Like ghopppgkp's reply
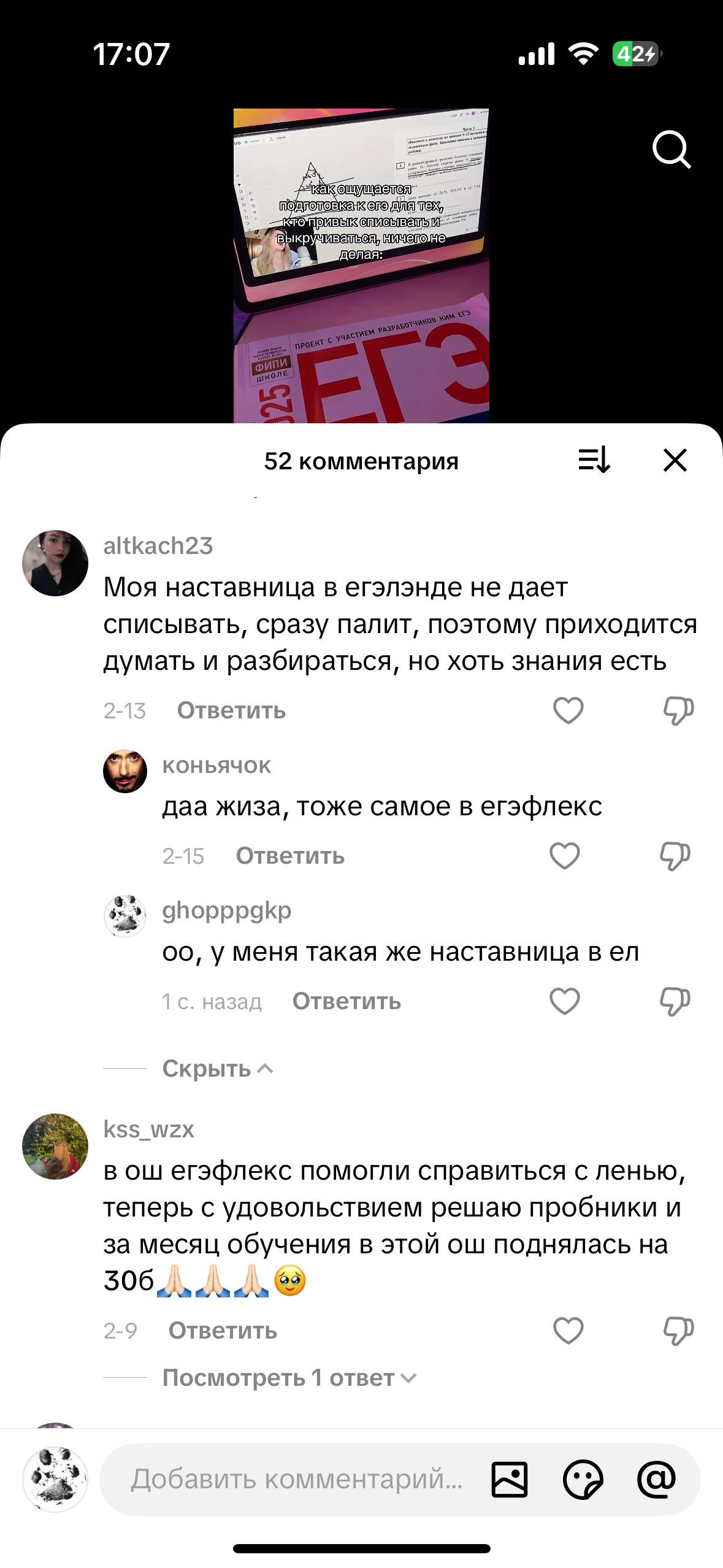Image resolution: width=723 pixels, height=1568 pixels. pos(564,1001)
